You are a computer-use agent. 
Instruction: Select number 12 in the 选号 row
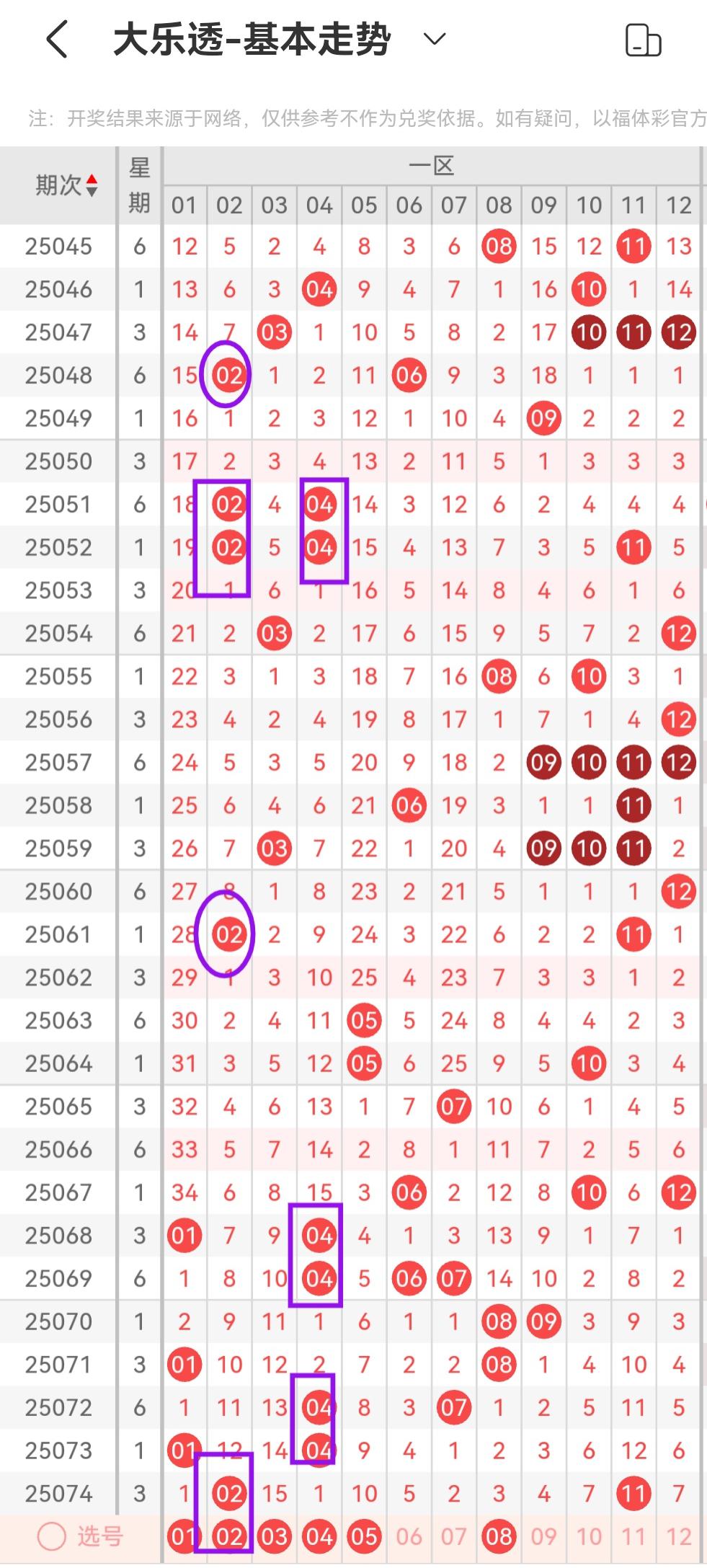[x=678, y=1536]
